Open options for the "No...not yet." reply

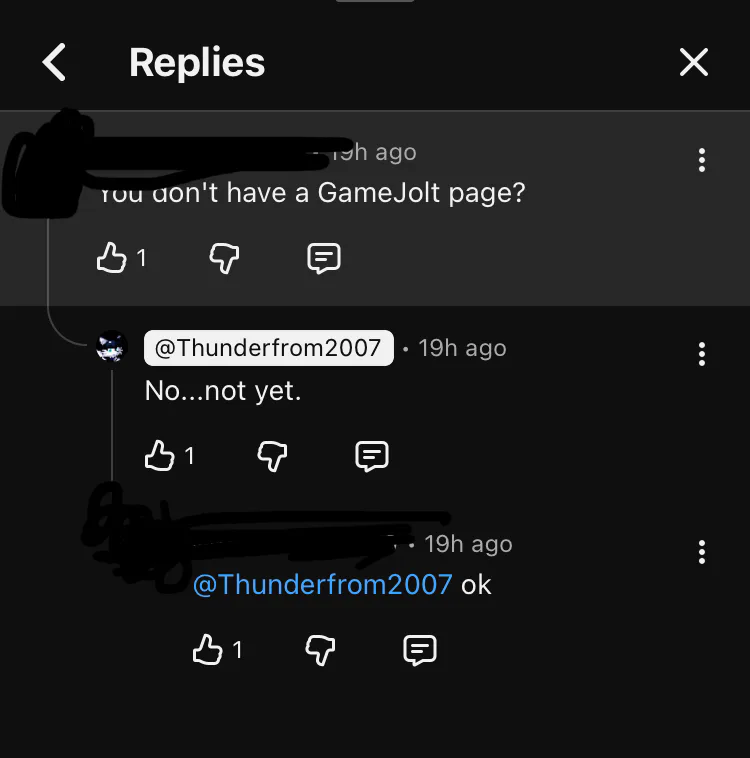(x=702, y=353)
